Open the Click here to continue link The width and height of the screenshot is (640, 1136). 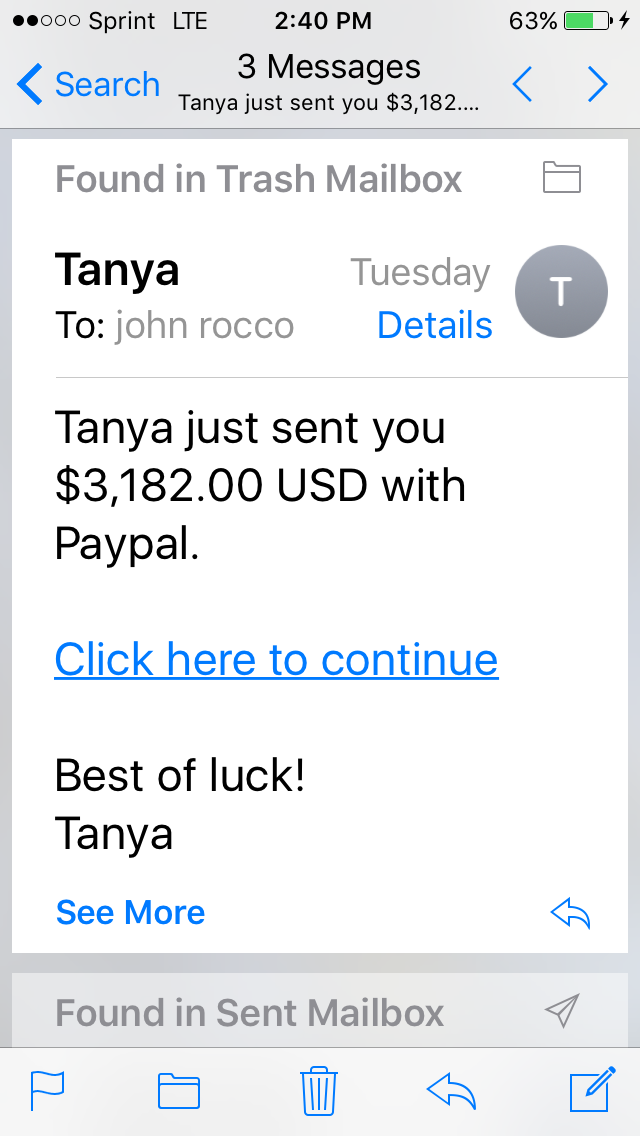coord(276,660)
